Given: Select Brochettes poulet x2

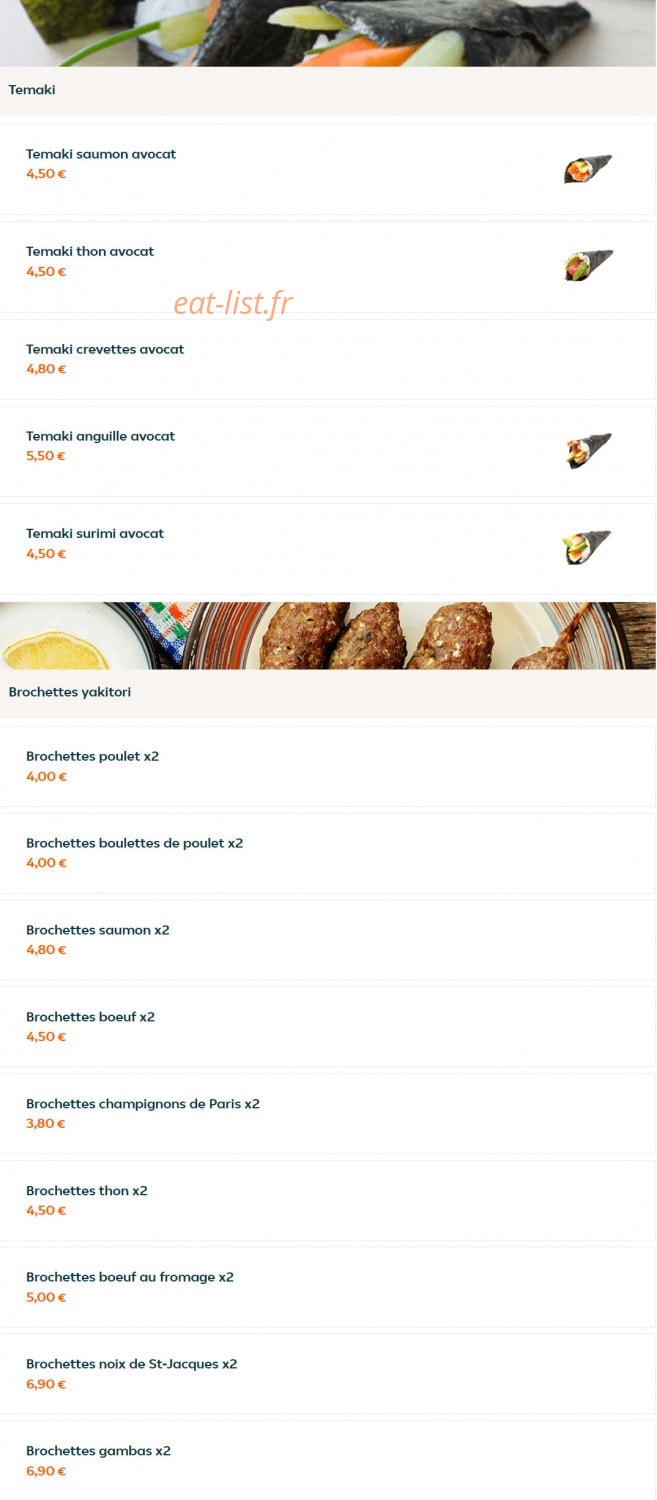Looking at the screenshot, I should click(328, 766).
